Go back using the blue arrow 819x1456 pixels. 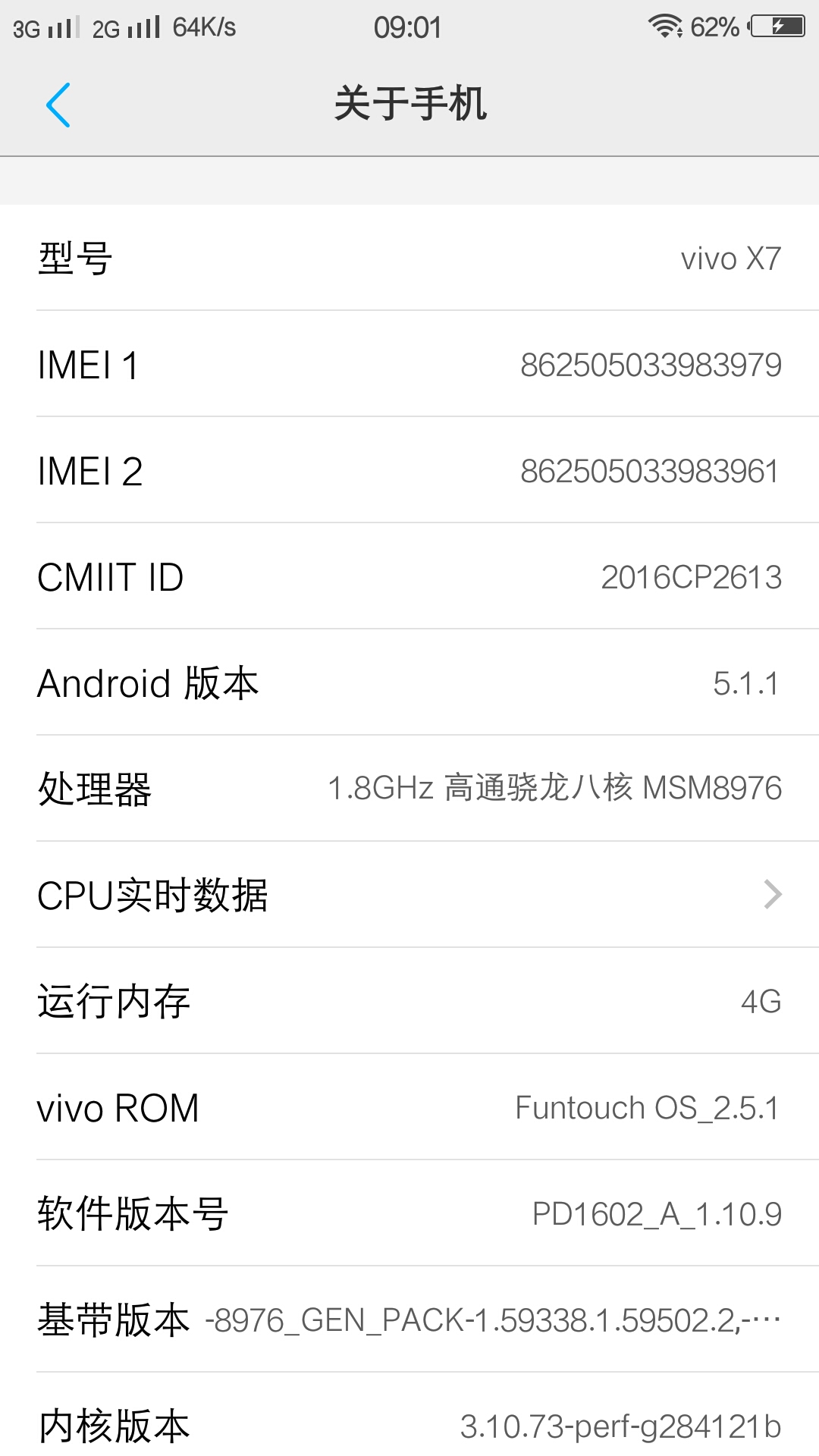point(58,105)
